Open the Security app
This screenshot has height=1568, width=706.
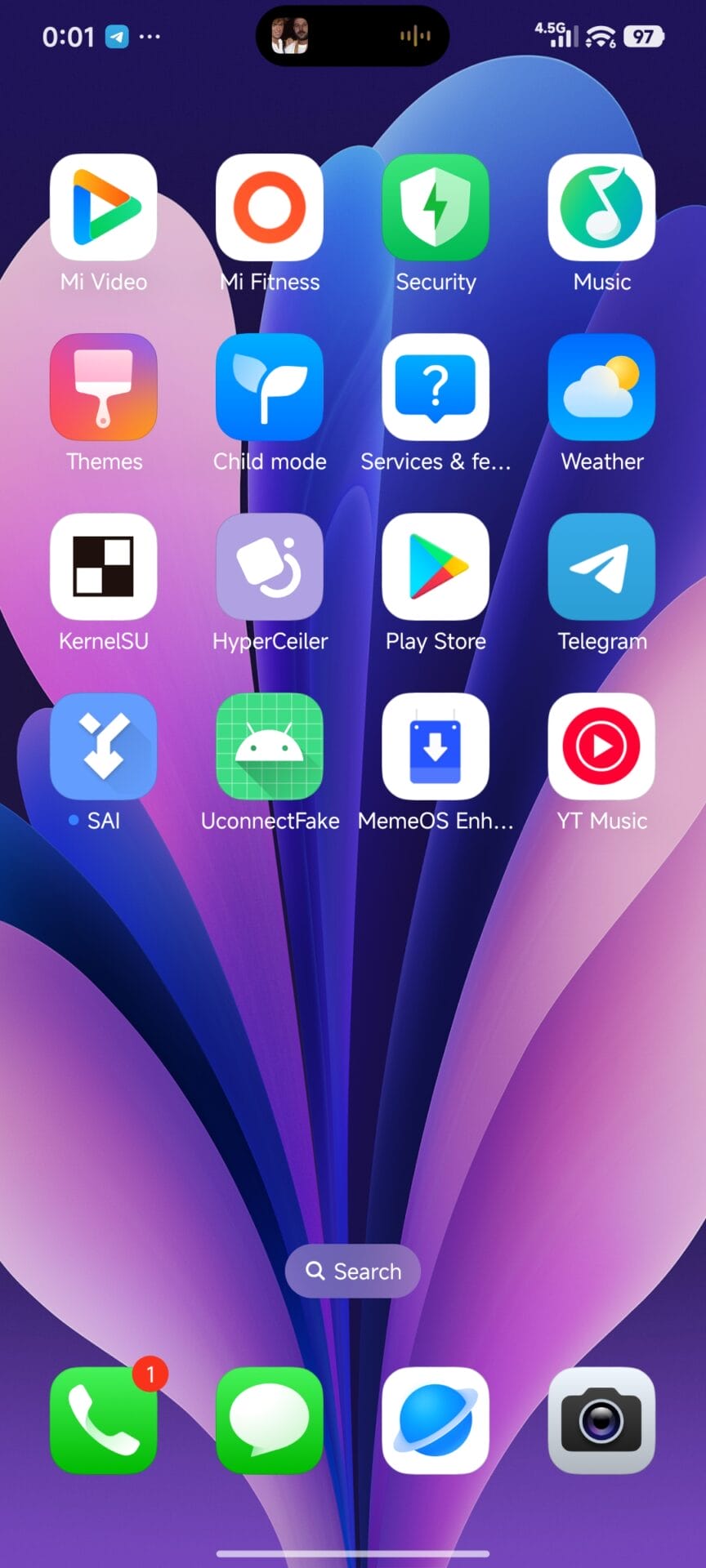tap(436, 207)
